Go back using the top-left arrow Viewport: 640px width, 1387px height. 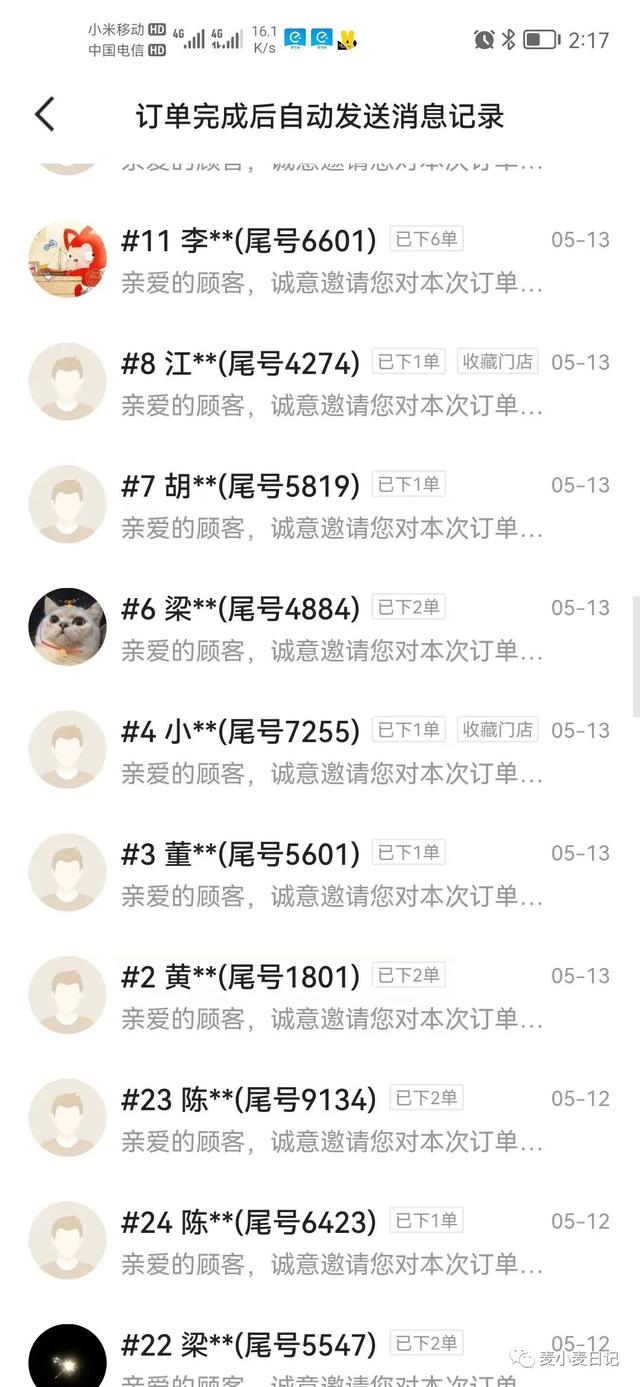click(45, 115)
